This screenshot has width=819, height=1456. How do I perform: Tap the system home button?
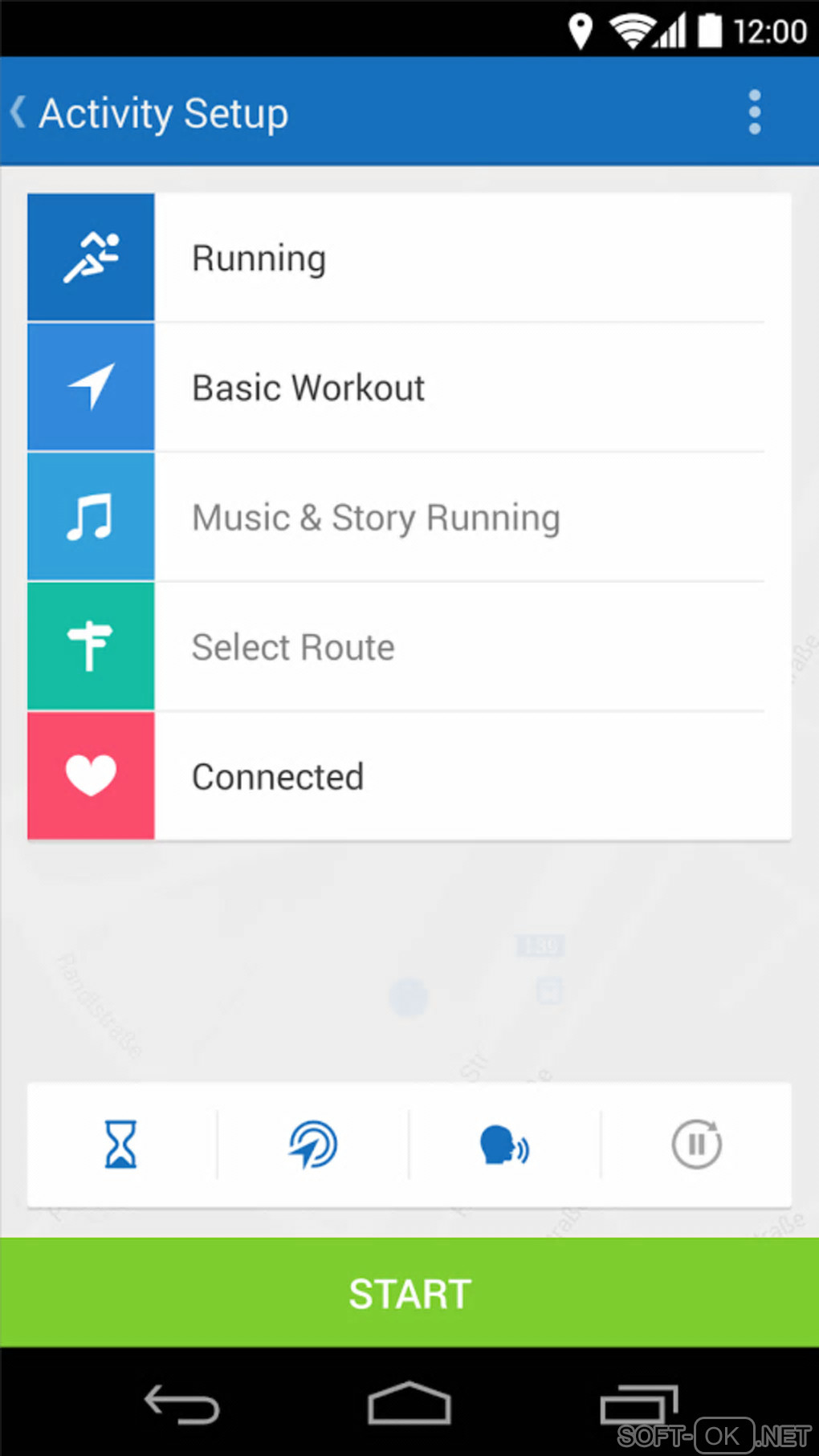click(x=409, y=1403)
